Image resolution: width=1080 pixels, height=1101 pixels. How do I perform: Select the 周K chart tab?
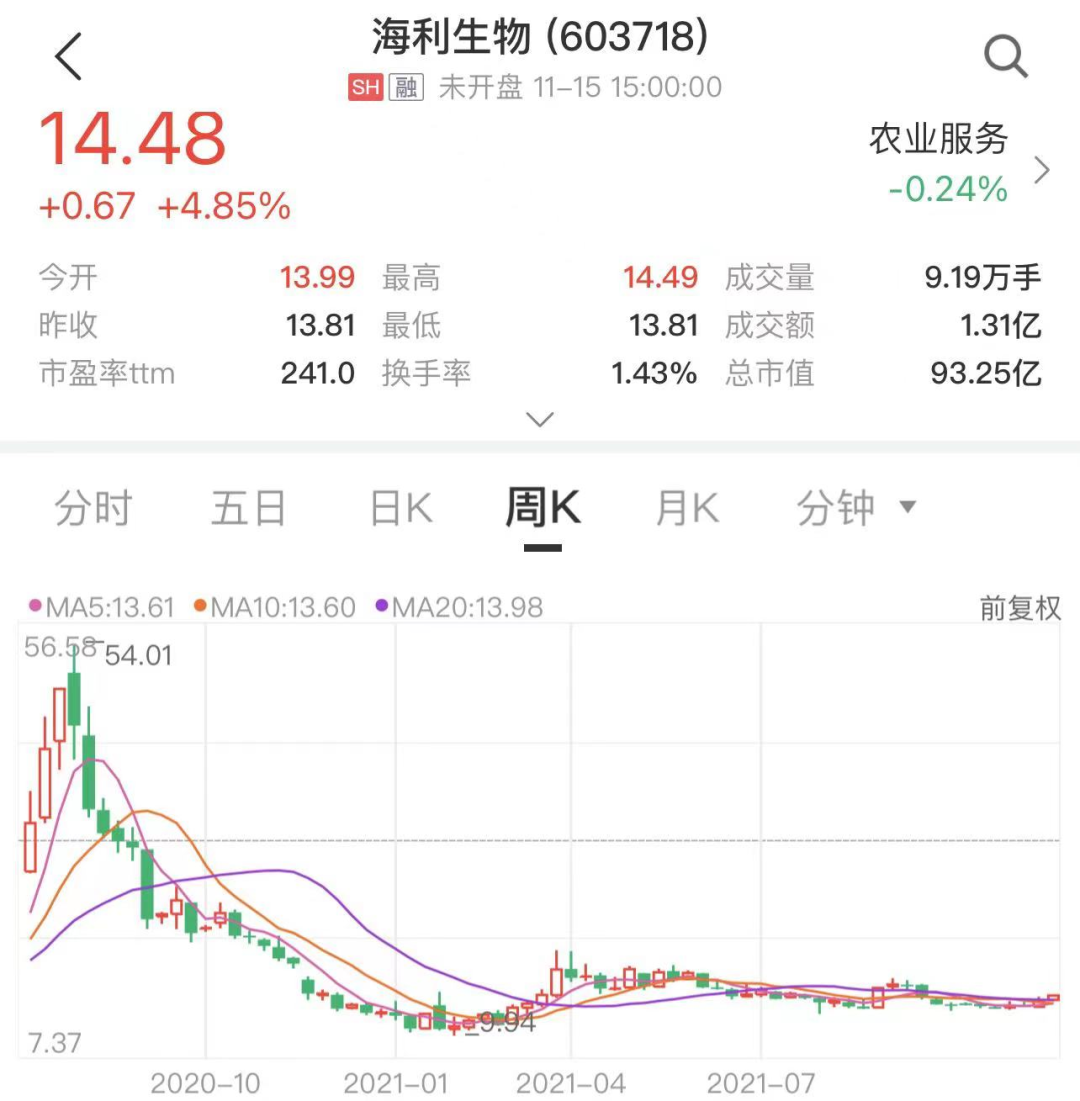point(542,509)
